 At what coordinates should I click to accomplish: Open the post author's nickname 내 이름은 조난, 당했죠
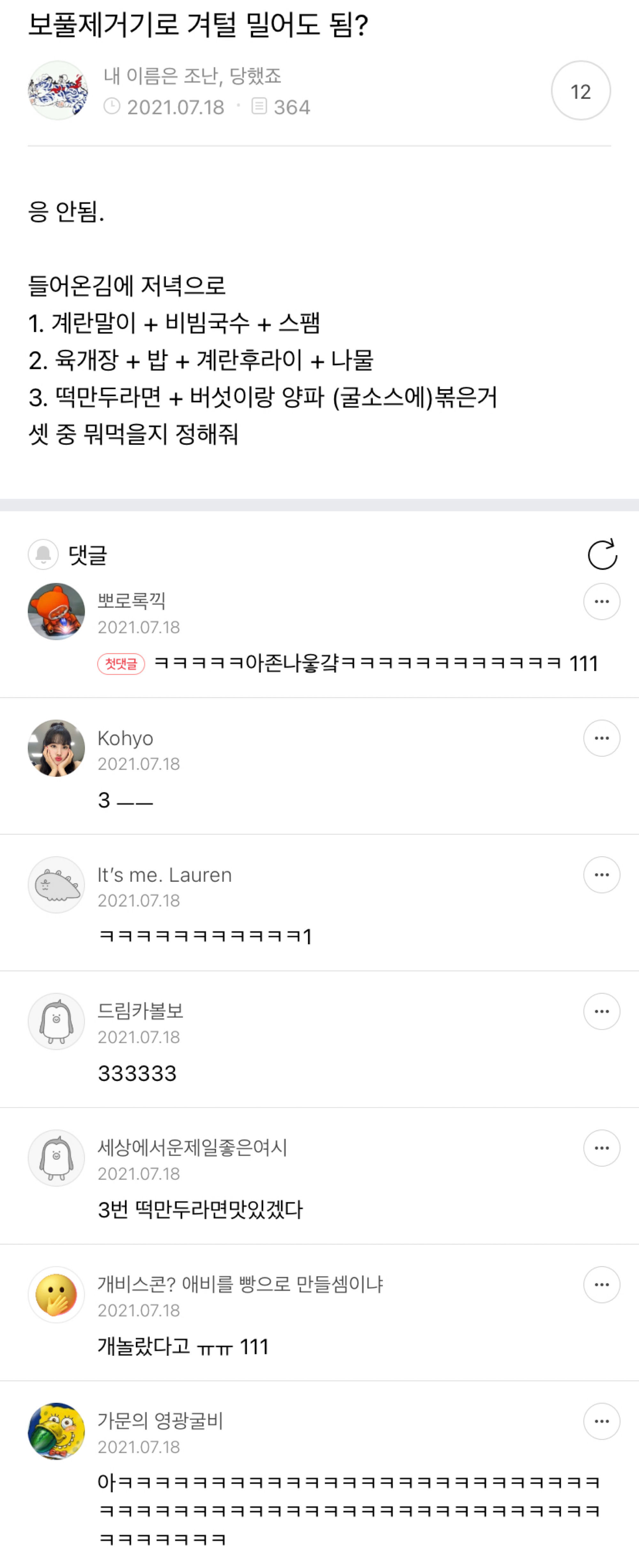[192, 76]
